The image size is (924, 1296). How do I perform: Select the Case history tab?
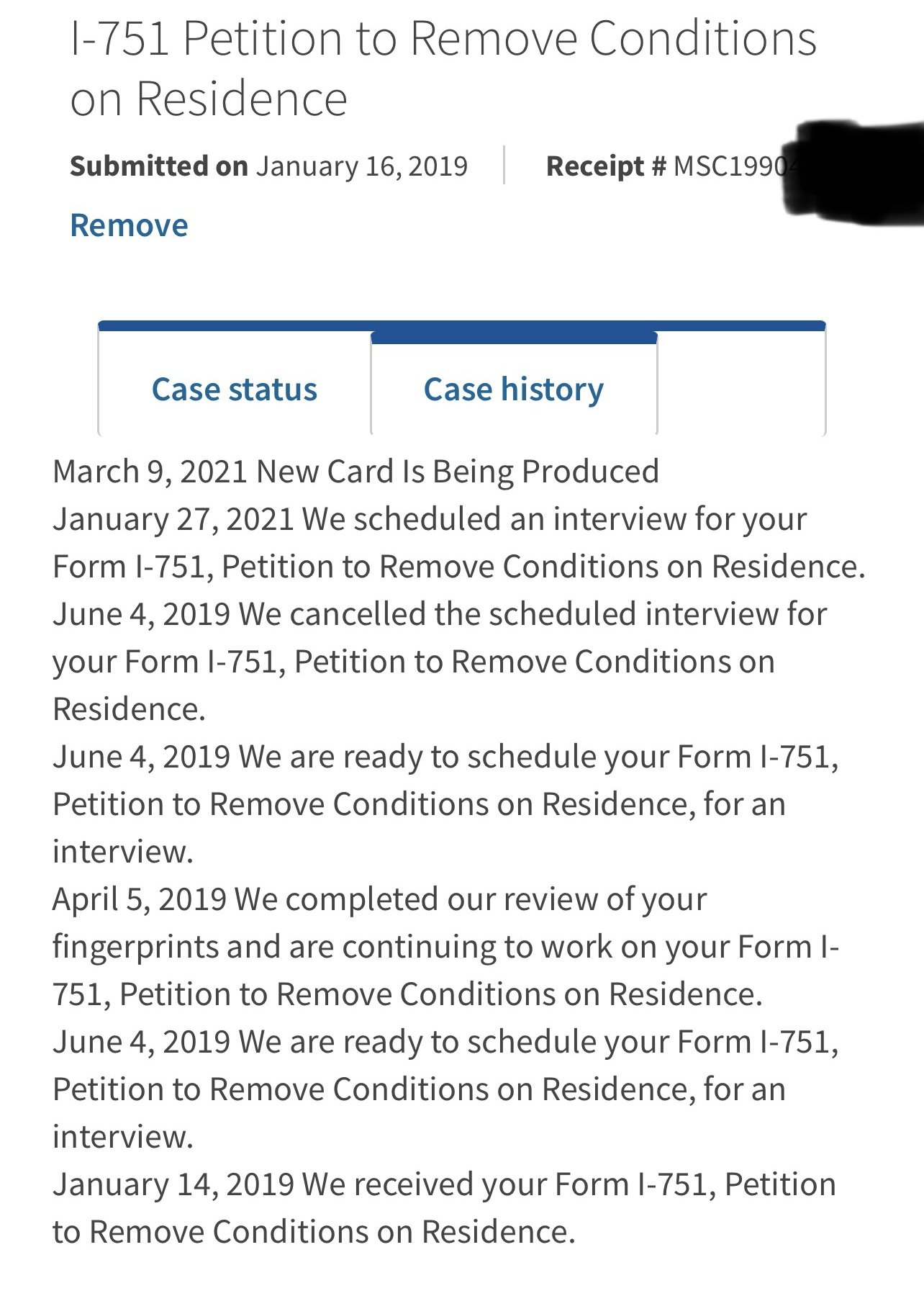[513, 389]
